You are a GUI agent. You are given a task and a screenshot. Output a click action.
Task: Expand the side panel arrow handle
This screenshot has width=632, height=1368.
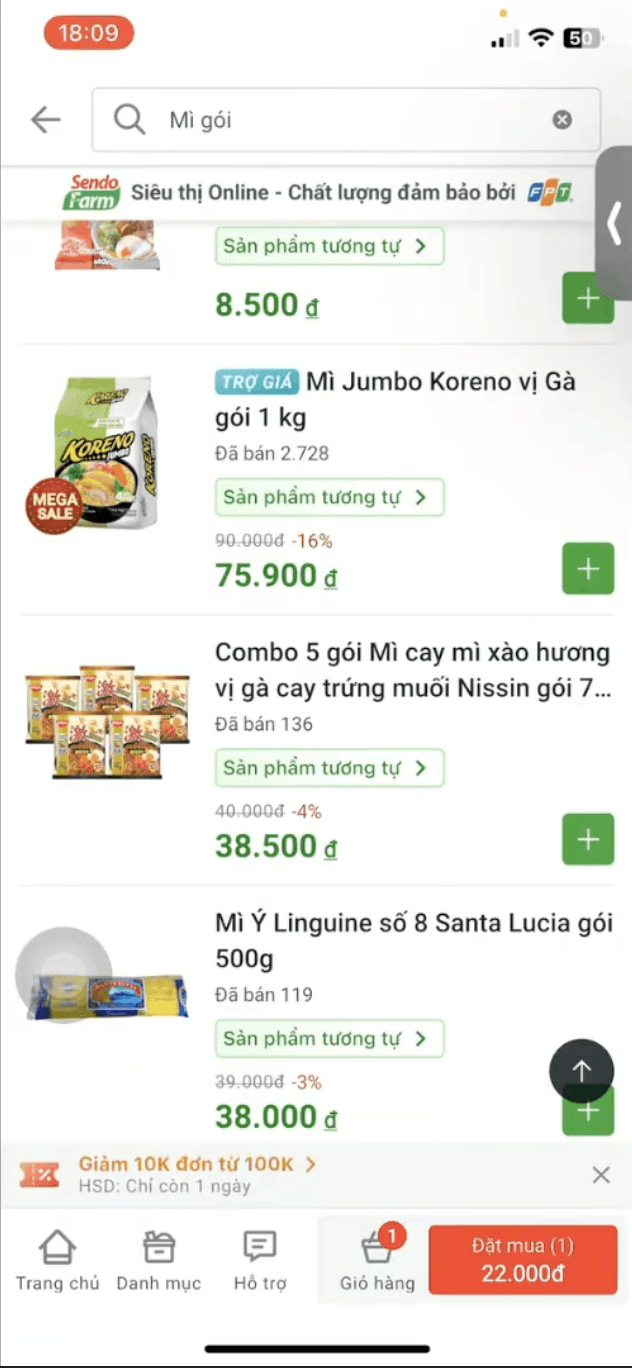pyautogui.click(x=614, y=223)
